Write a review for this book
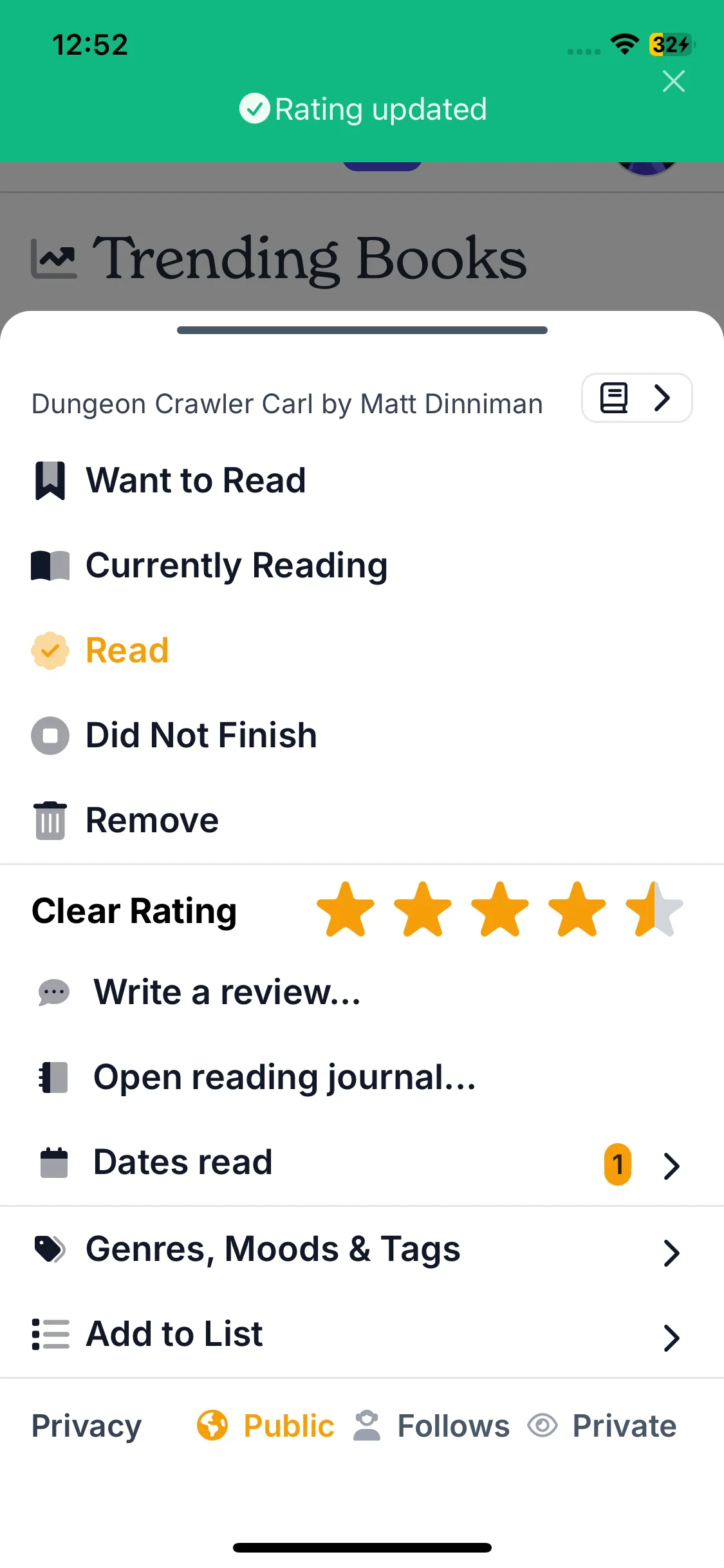 click(x=227, y=992)
